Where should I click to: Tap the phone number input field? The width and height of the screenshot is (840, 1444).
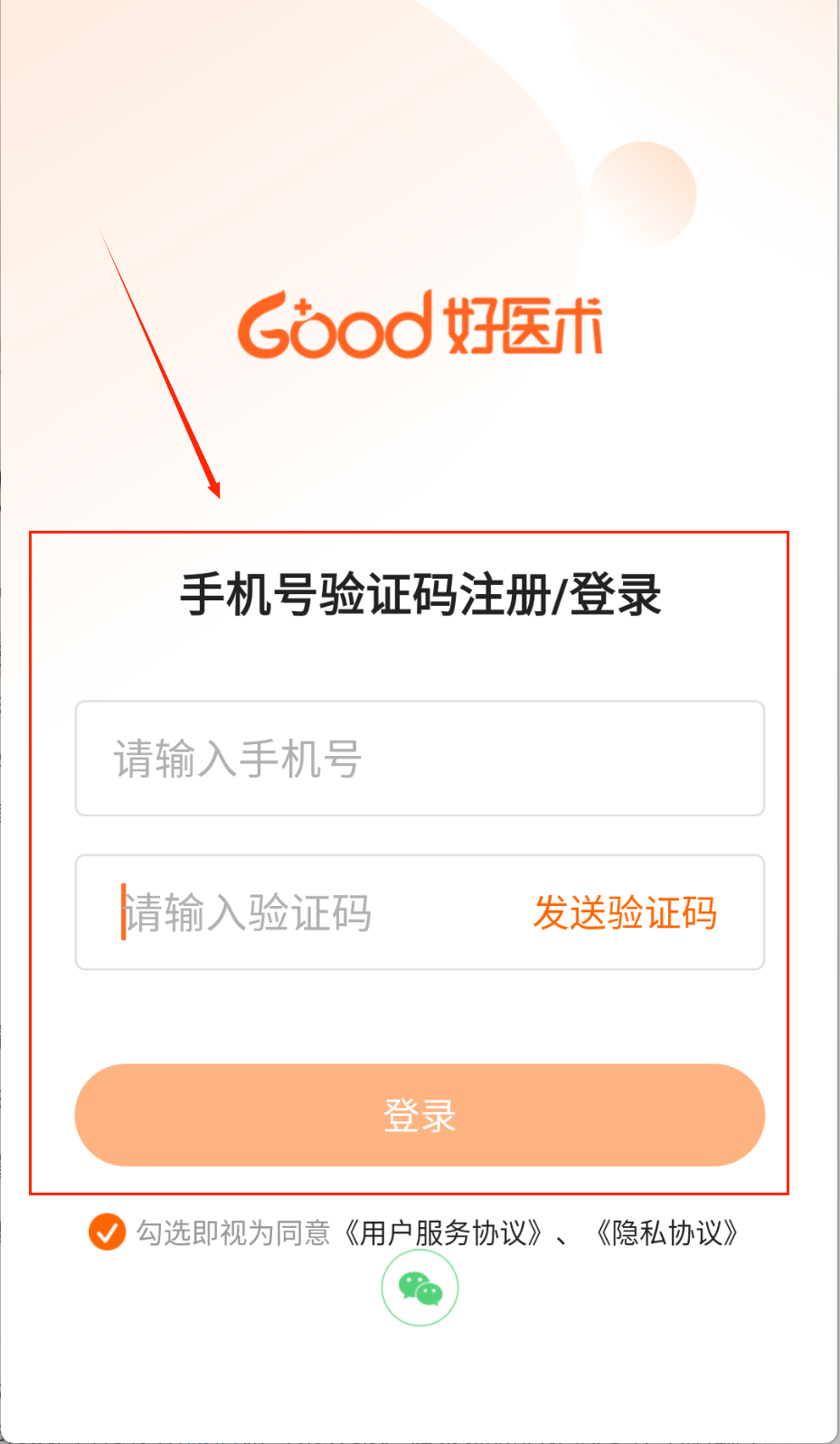point(419,759)
